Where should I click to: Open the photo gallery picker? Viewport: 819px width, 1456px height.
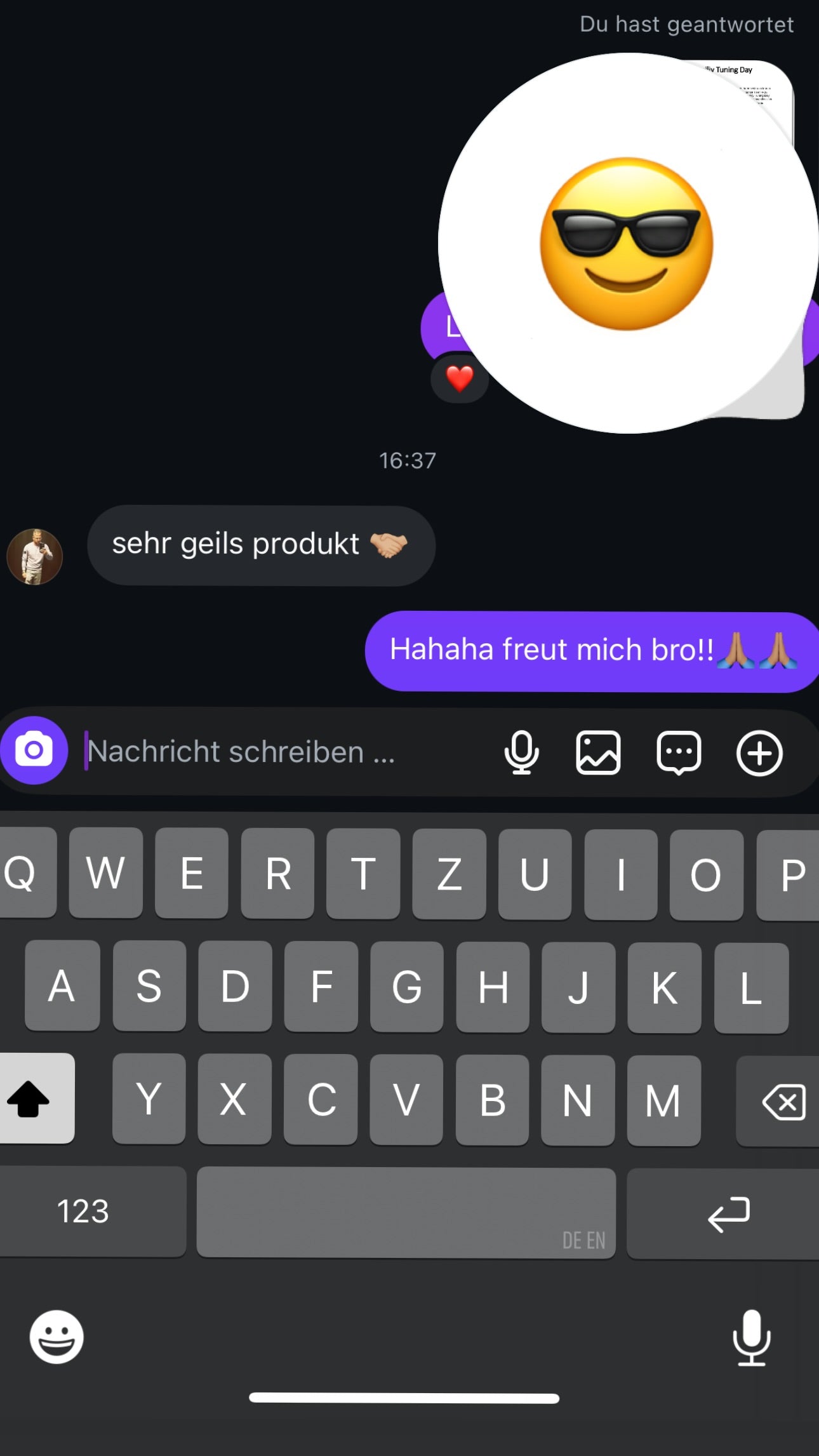point(598,752)
